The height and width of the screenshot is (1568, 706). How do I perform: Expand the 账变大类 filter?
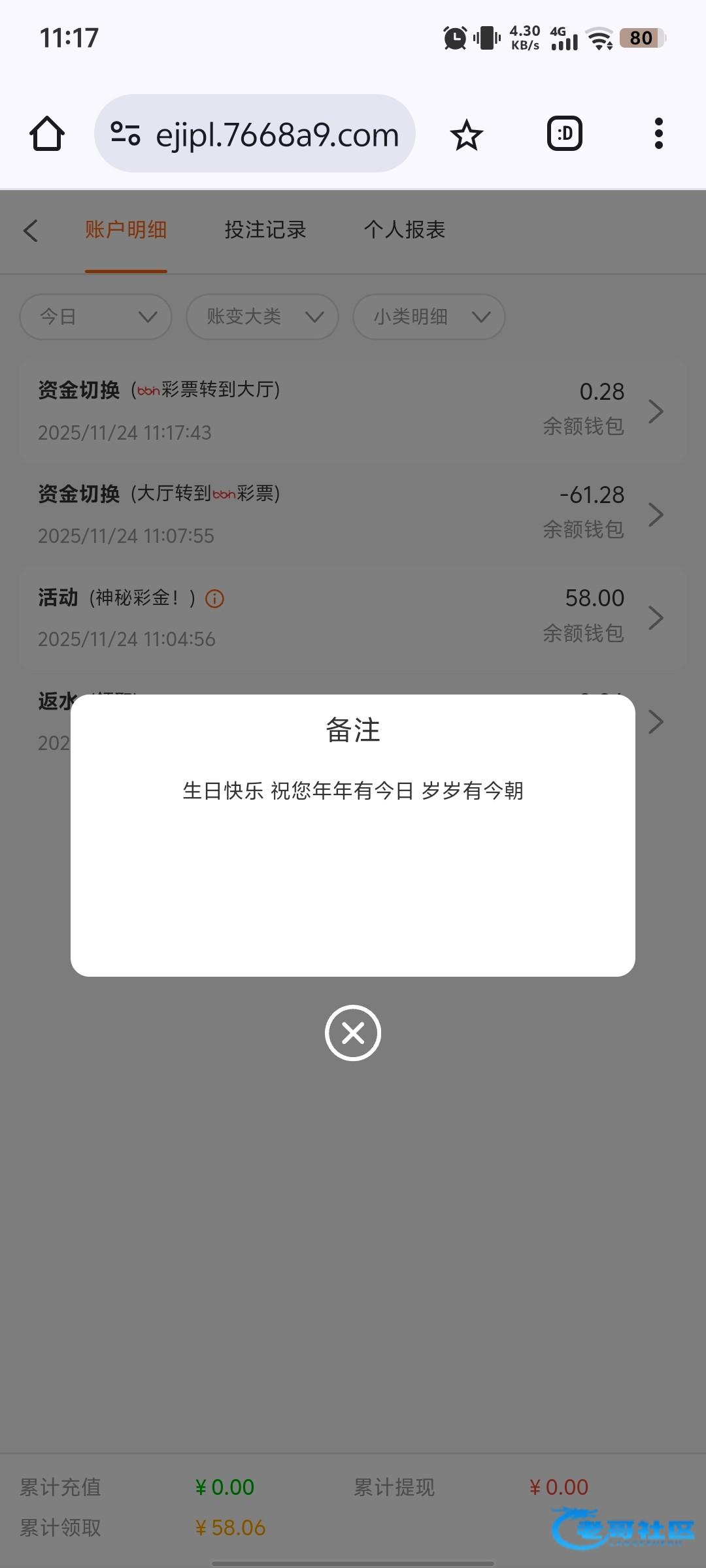pos(262,317)
